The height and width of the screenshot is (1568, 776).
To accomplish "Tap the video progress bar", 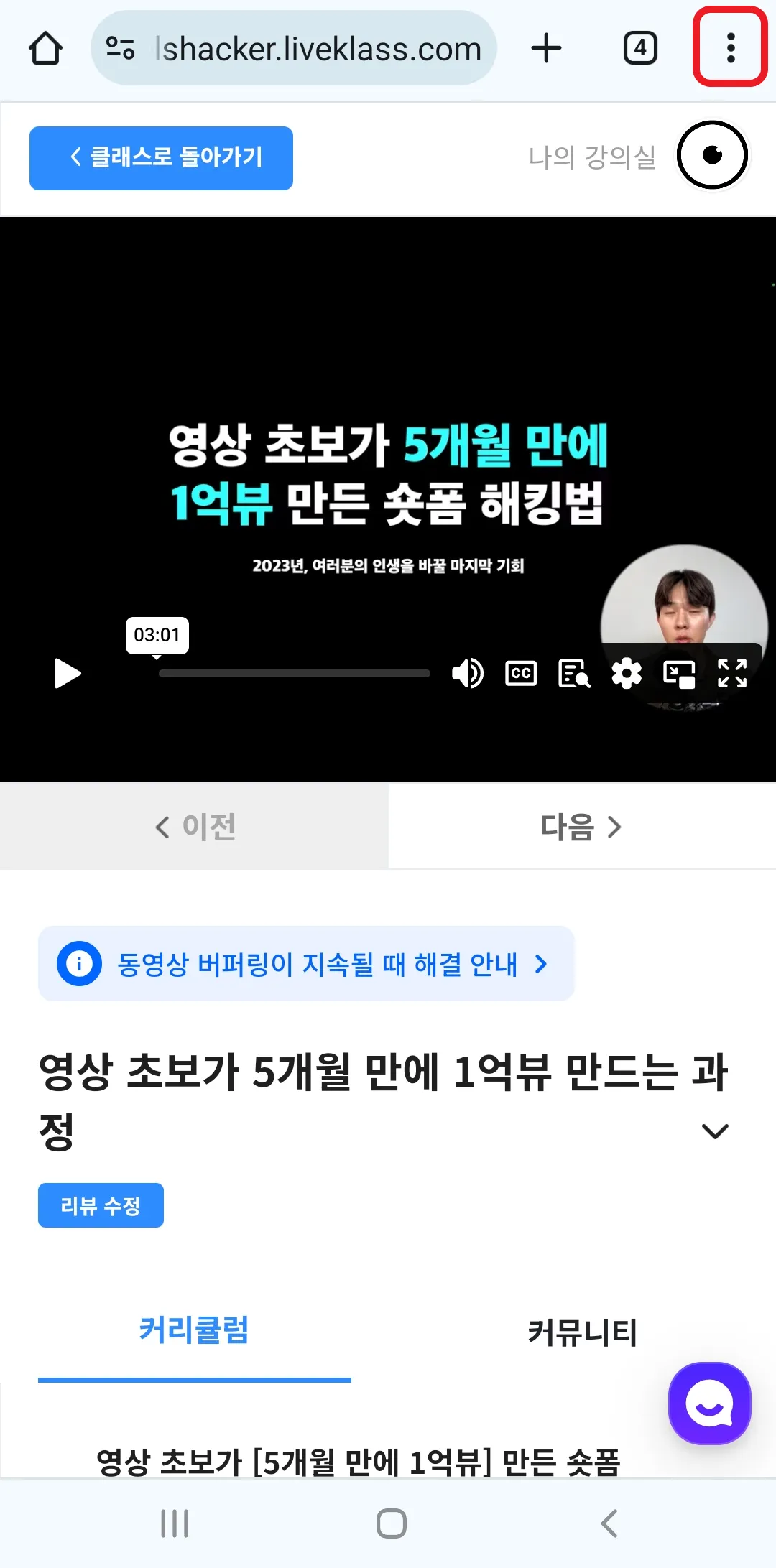I will (x=295, y=673).
